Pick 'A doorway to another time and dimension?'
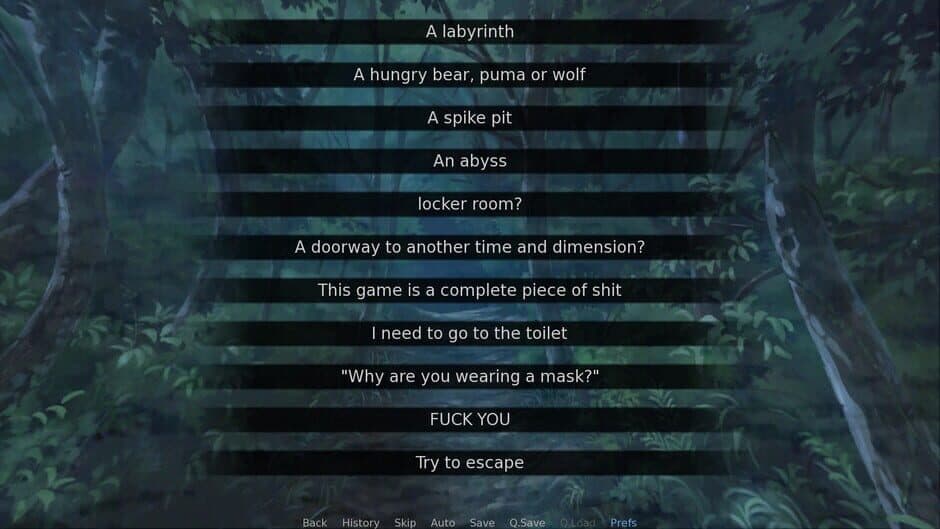940x529 pixels. click(x=470, y=246)
